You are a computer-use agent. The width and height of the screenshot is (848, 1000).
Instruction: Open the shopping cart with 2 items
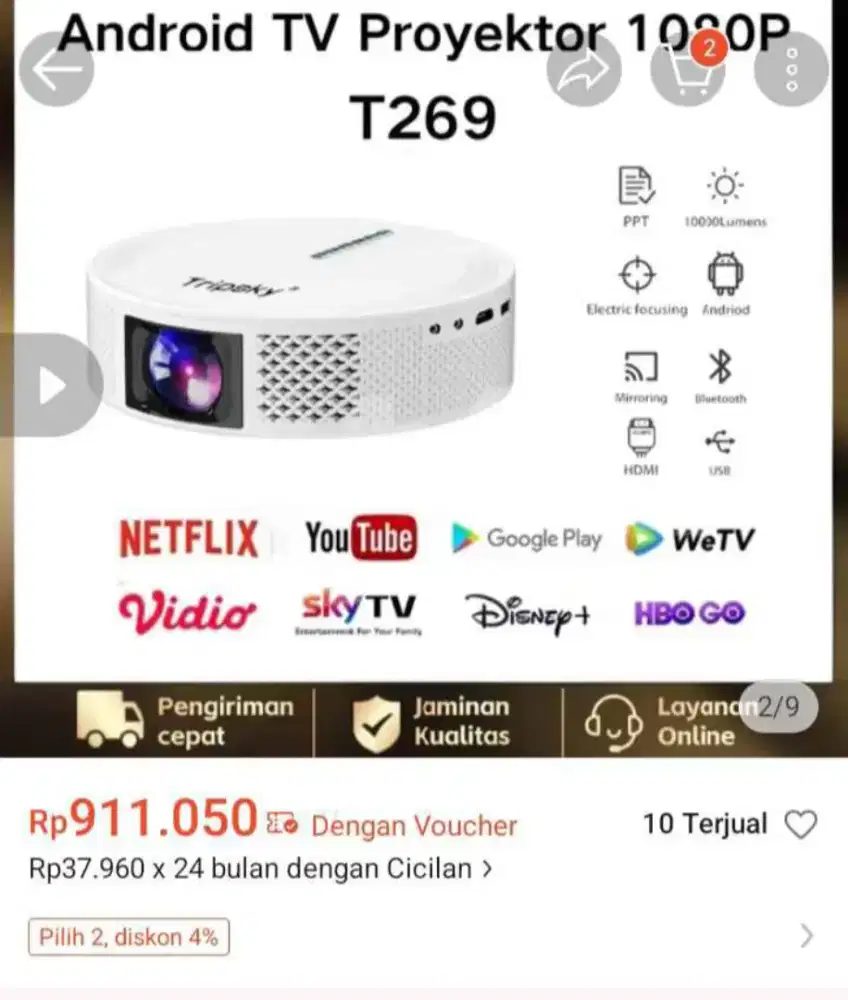coord(687,68)
